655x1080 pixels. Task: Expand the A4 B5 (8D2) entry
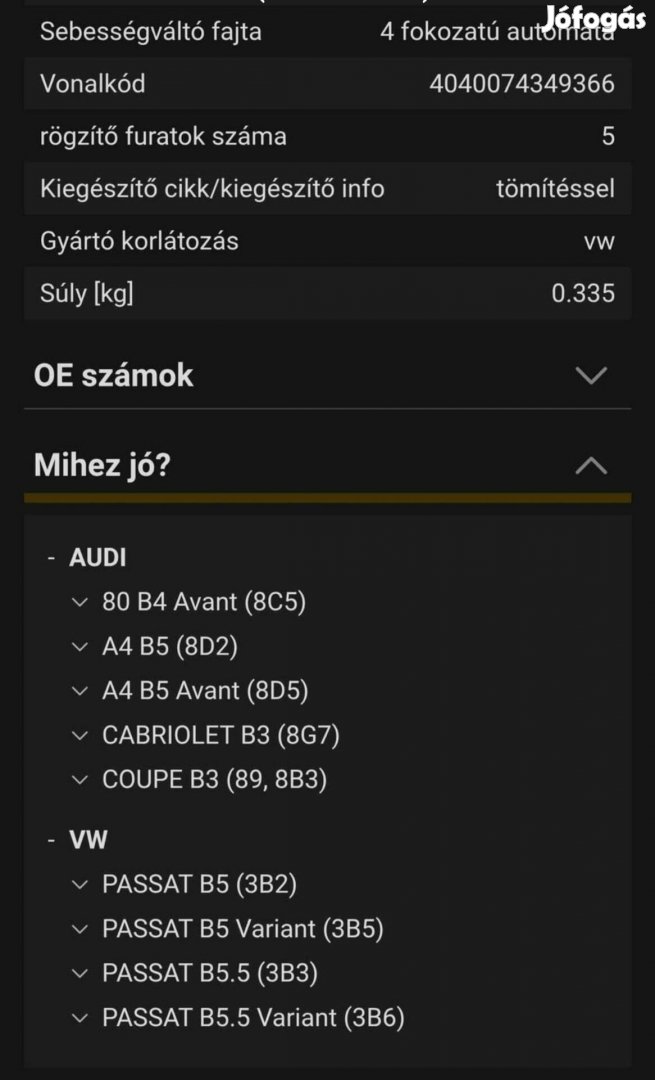click(81, 647)
